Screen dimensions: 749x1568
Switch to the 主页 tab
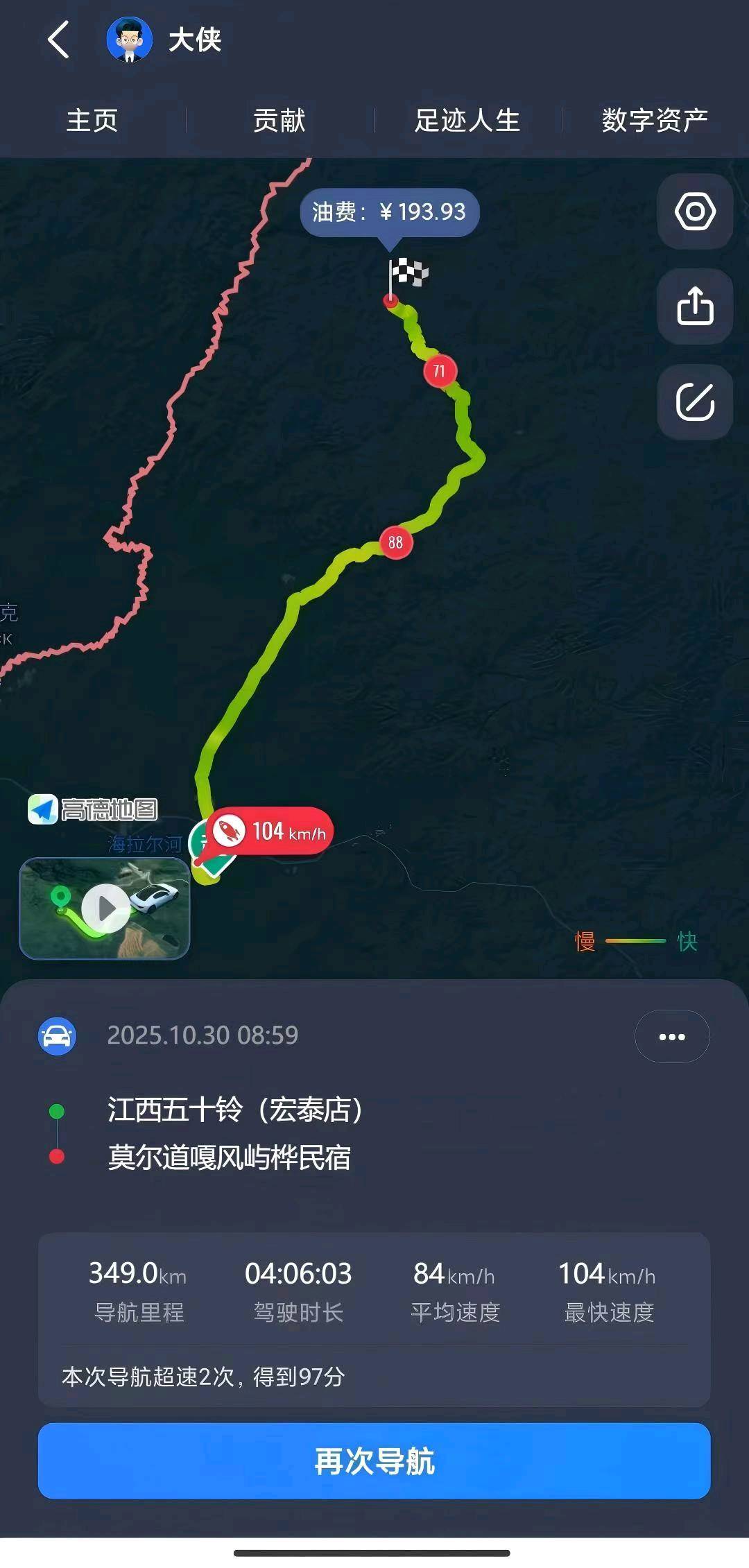[x=92, y=120]
